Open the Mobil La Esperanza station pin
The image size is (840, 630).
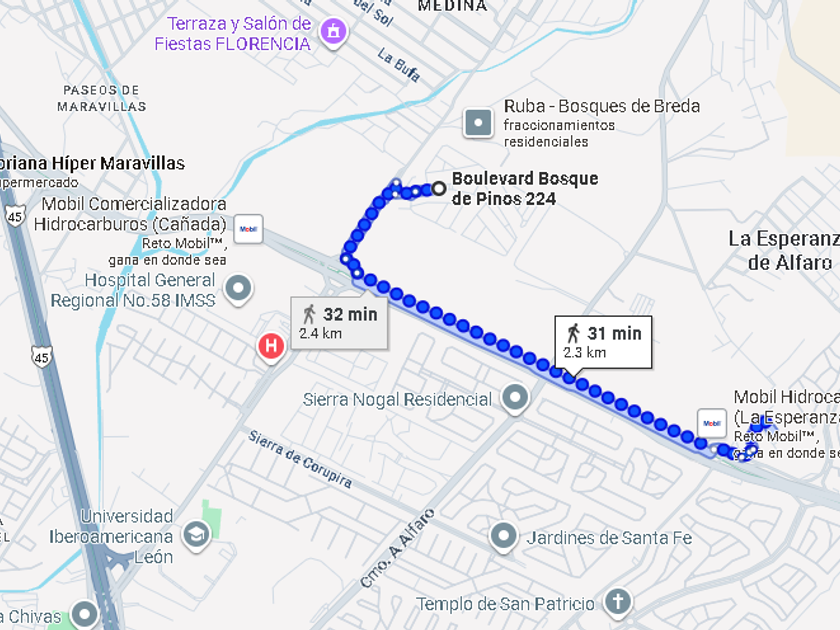[x=711, y=423]
